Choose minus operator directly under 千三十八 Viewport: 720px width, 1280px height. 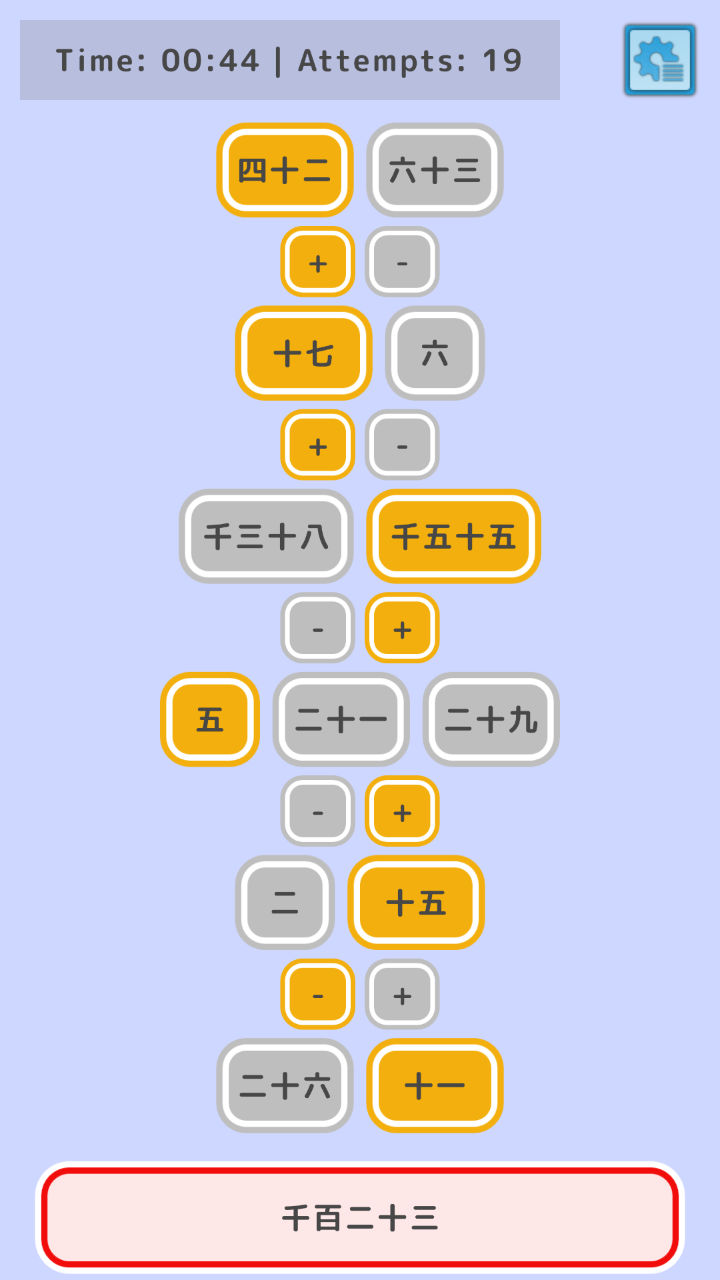(x=318, y=628)
